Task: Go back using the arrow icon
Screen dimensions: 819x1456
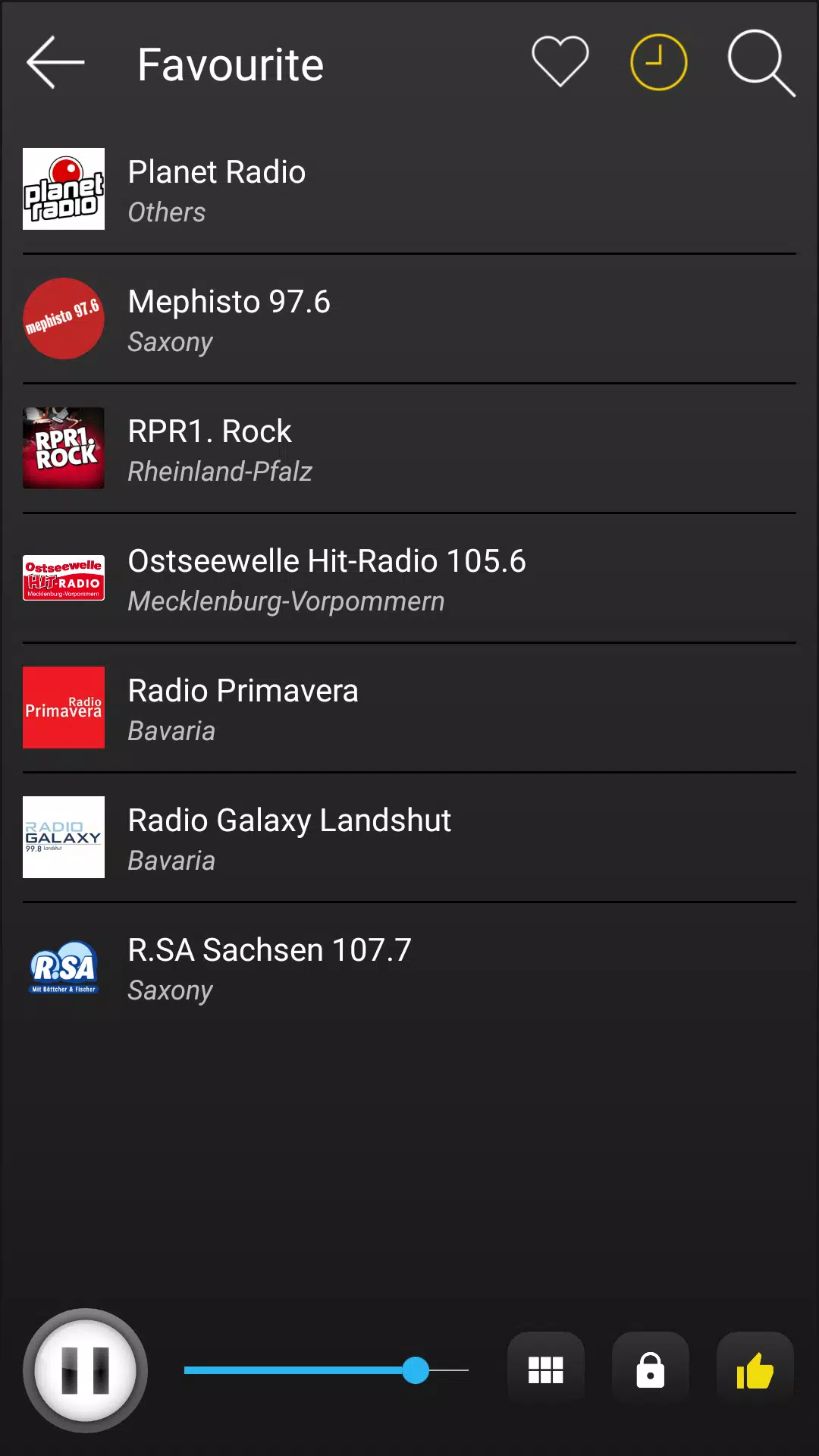Action: tap(55, 62)
